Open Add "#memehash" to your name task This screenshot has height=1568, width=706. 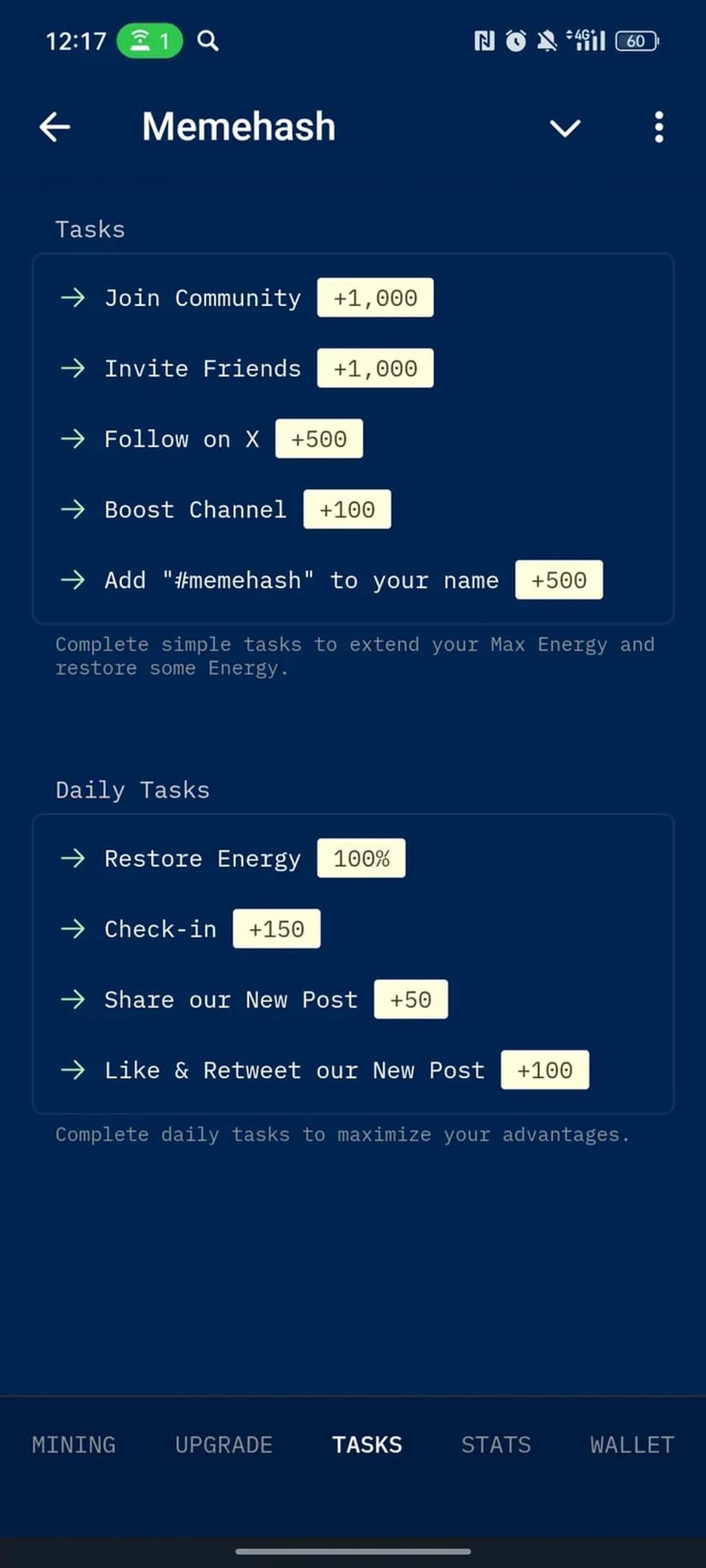click(x=300, y=581)
